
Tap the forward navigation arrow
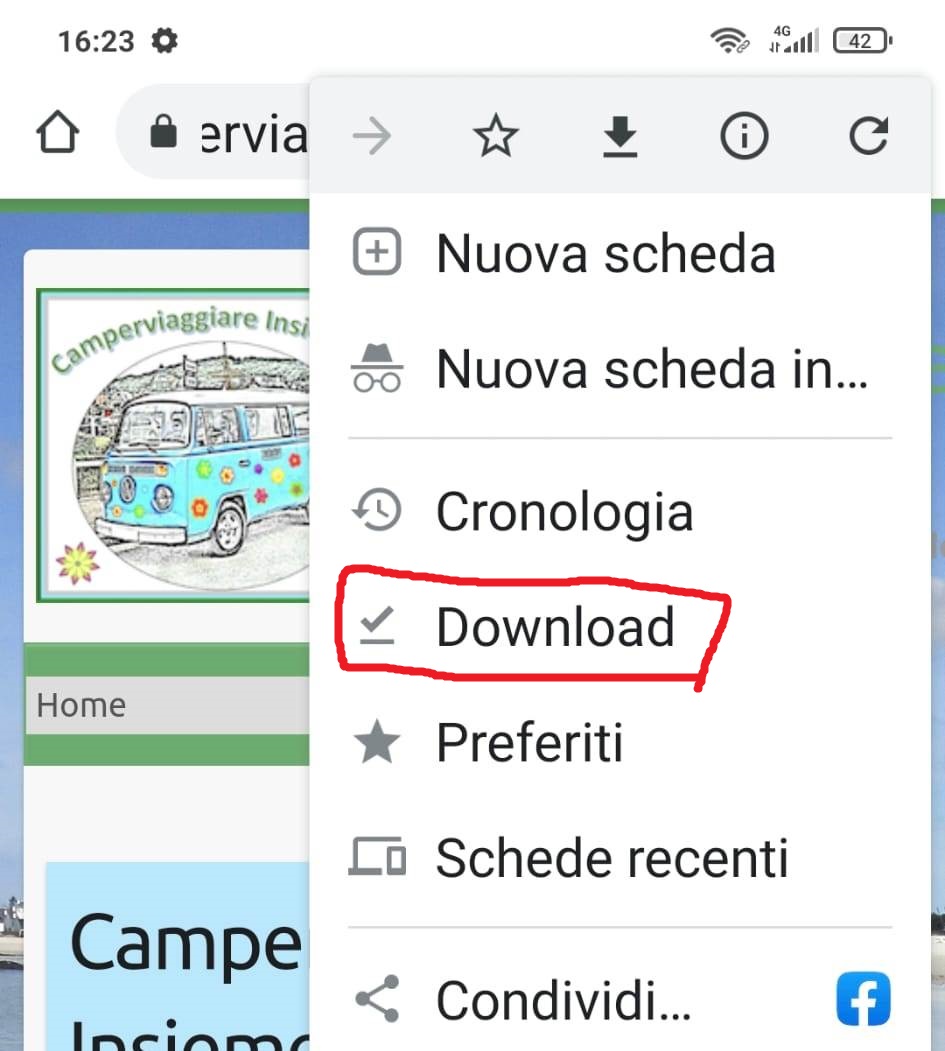(x=372, y=137)
